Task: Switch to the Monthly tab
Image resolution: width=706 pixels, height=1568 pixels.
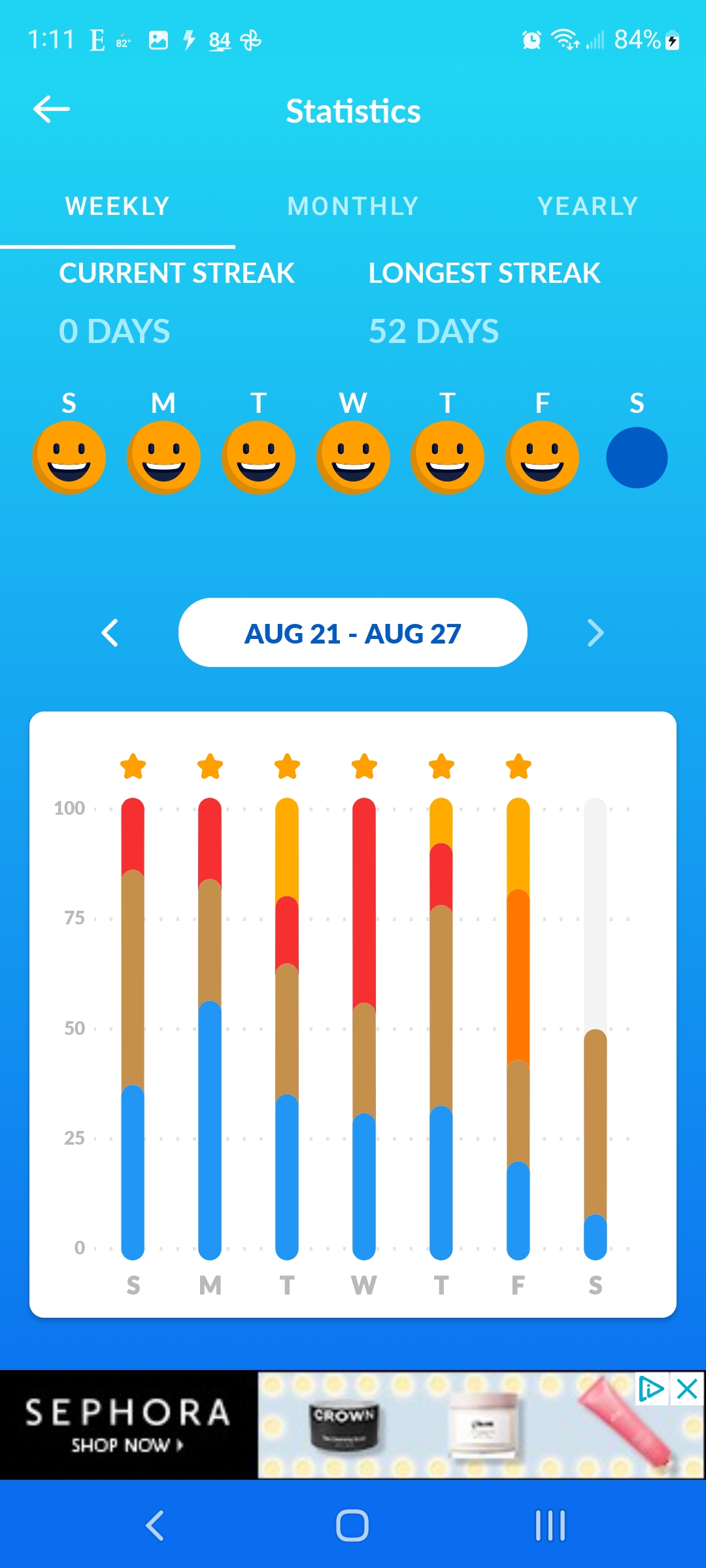Action: (353, 206)
